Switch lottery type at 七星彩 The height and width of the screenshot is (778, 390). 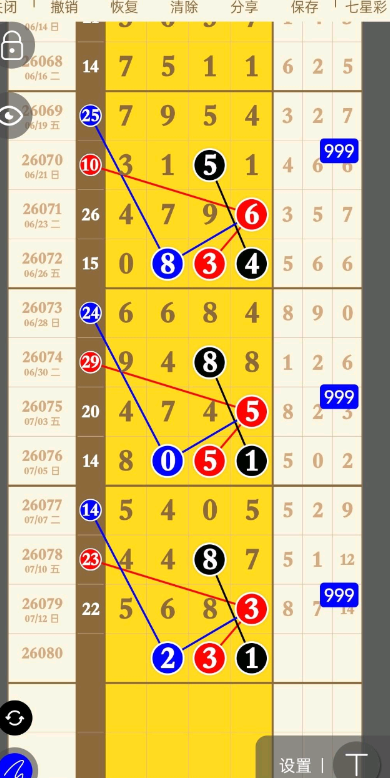366,7
